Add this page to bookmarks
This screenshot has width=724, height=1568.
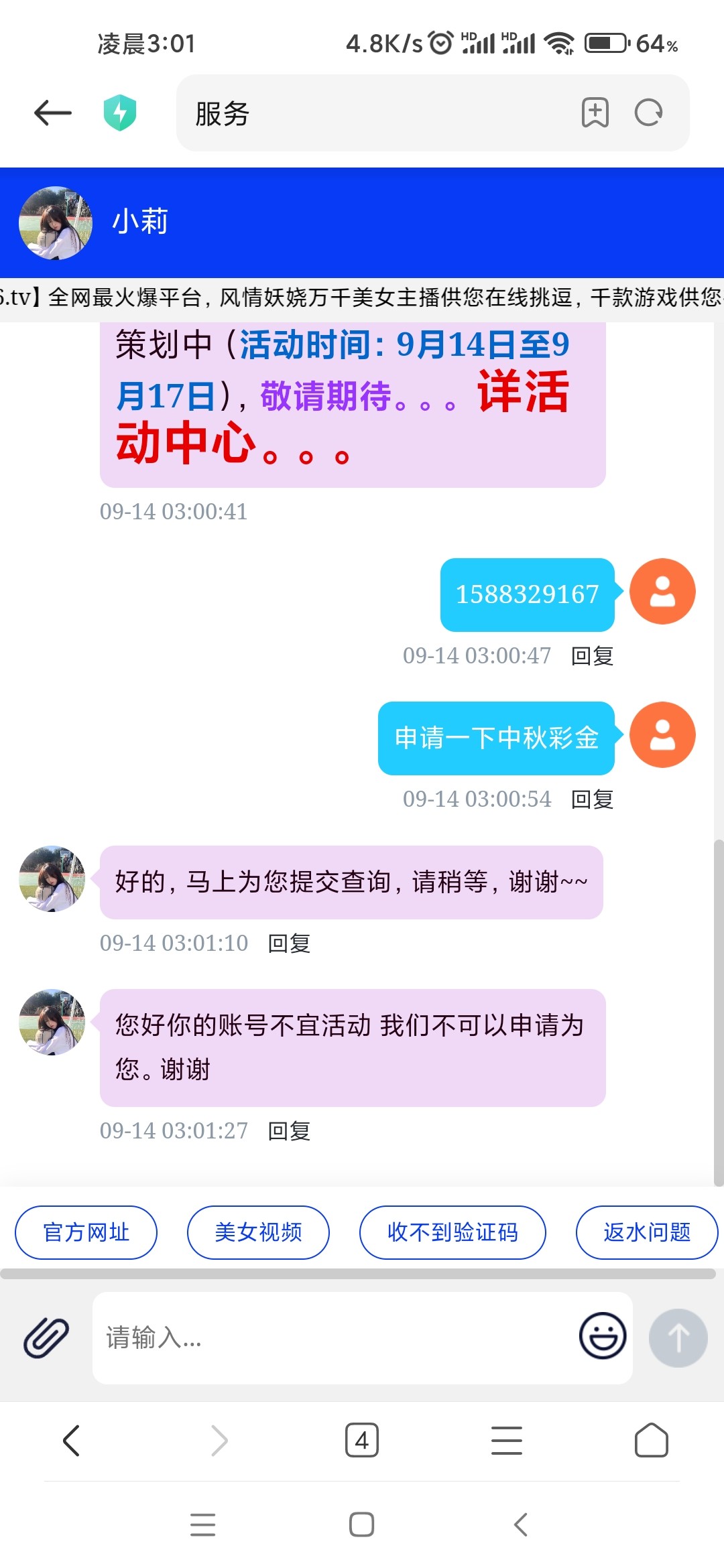coord(595,113)
